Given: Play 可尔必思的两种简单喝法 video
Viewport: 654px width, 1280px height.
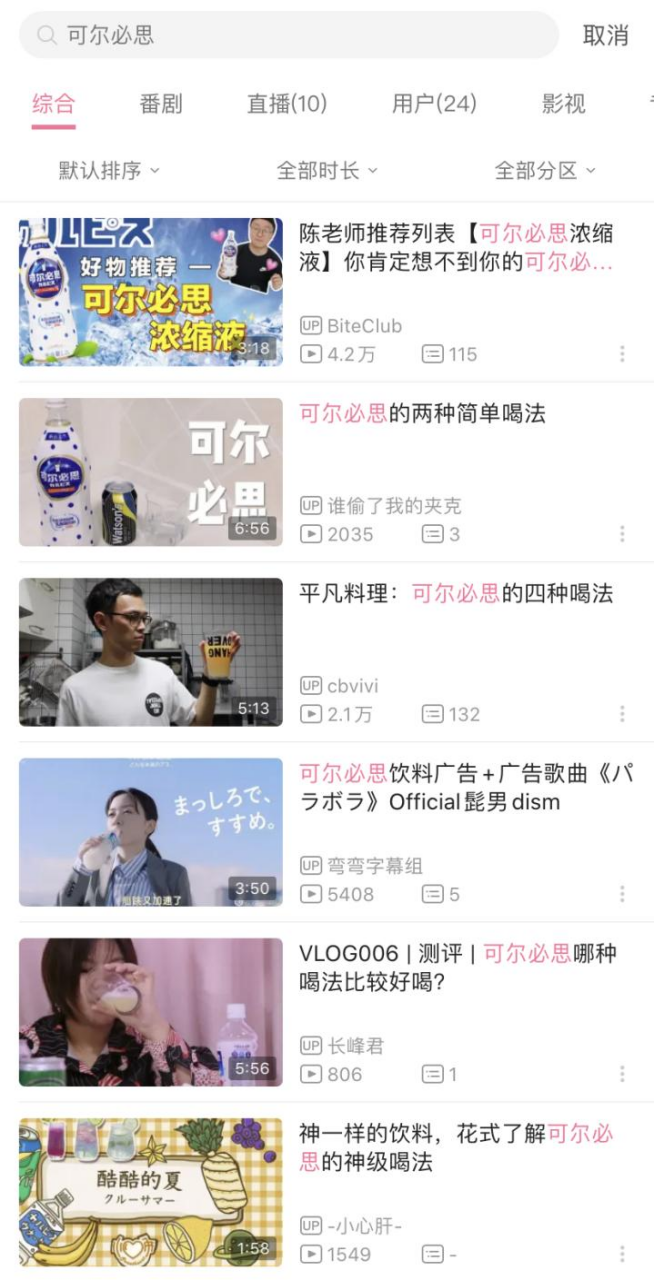Looking at the screenshot, I should coord(423,414).
